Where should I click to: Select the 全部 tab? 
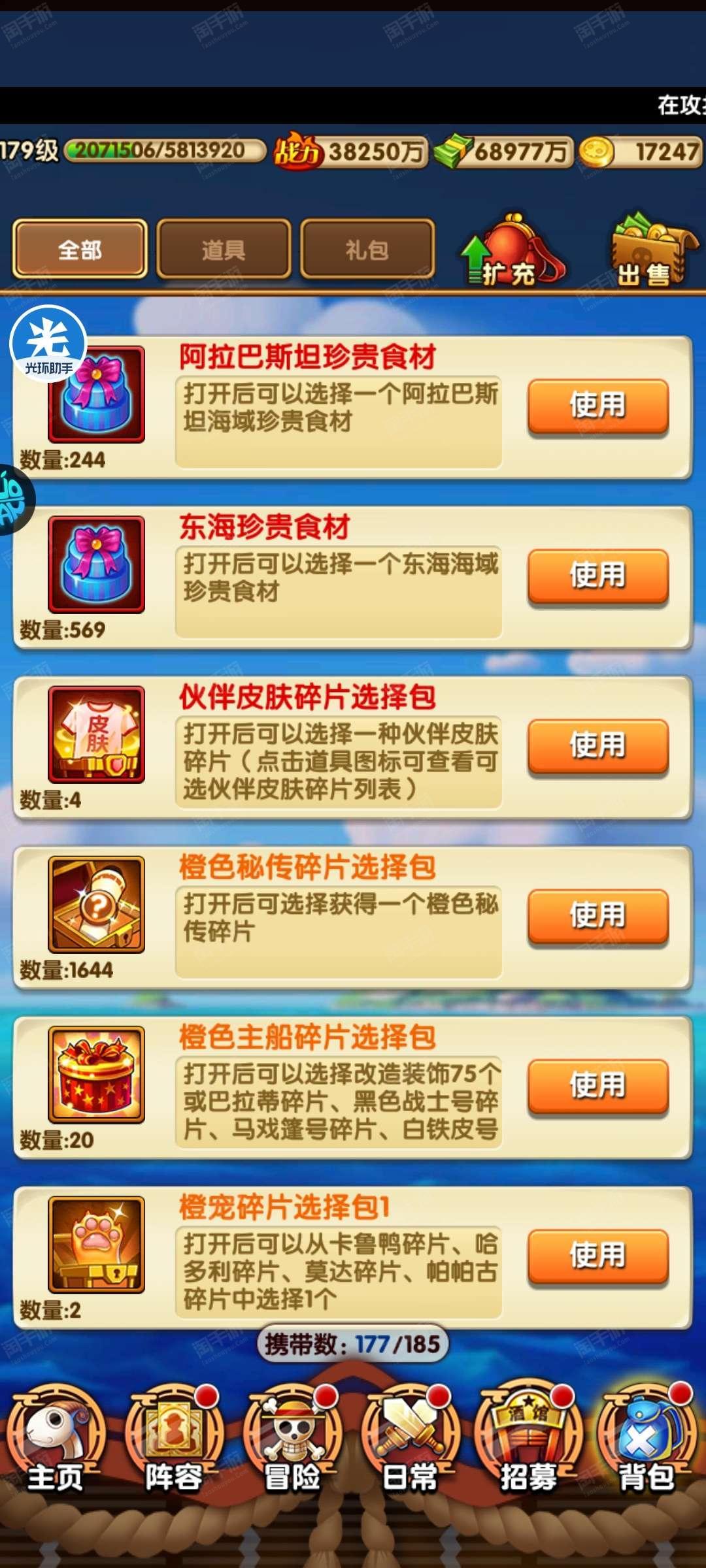tap(80, 249)
